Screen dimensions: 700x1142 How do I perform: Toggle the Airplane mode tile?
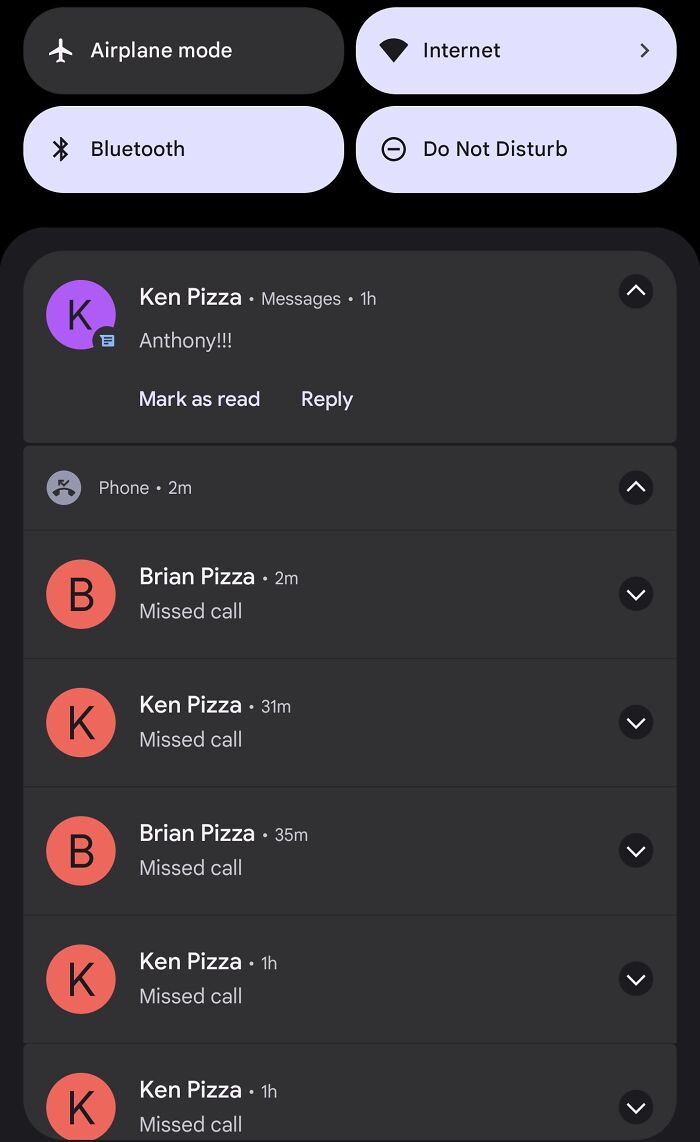(x=183, y=51)
